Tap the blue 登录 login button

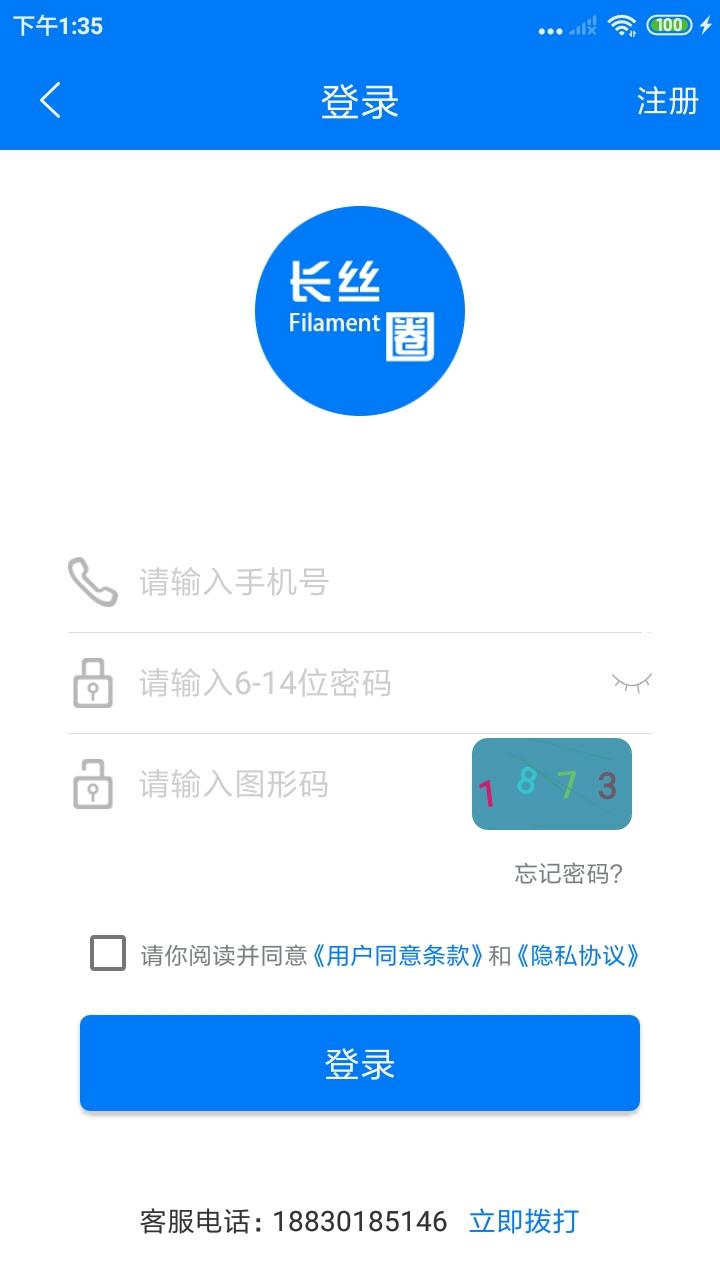click(x=360, y=1063)
